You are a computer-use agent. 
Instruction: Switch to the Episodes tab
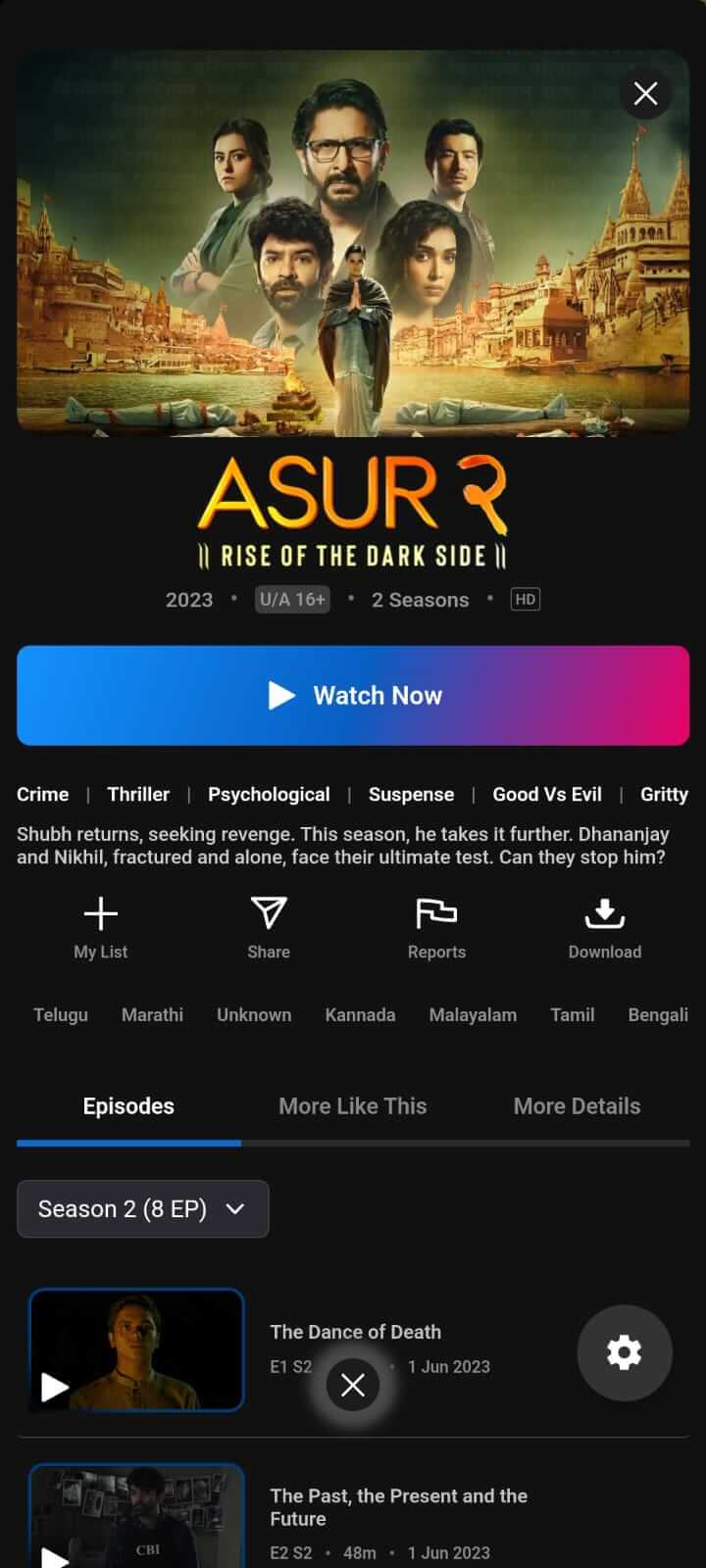128,1105
